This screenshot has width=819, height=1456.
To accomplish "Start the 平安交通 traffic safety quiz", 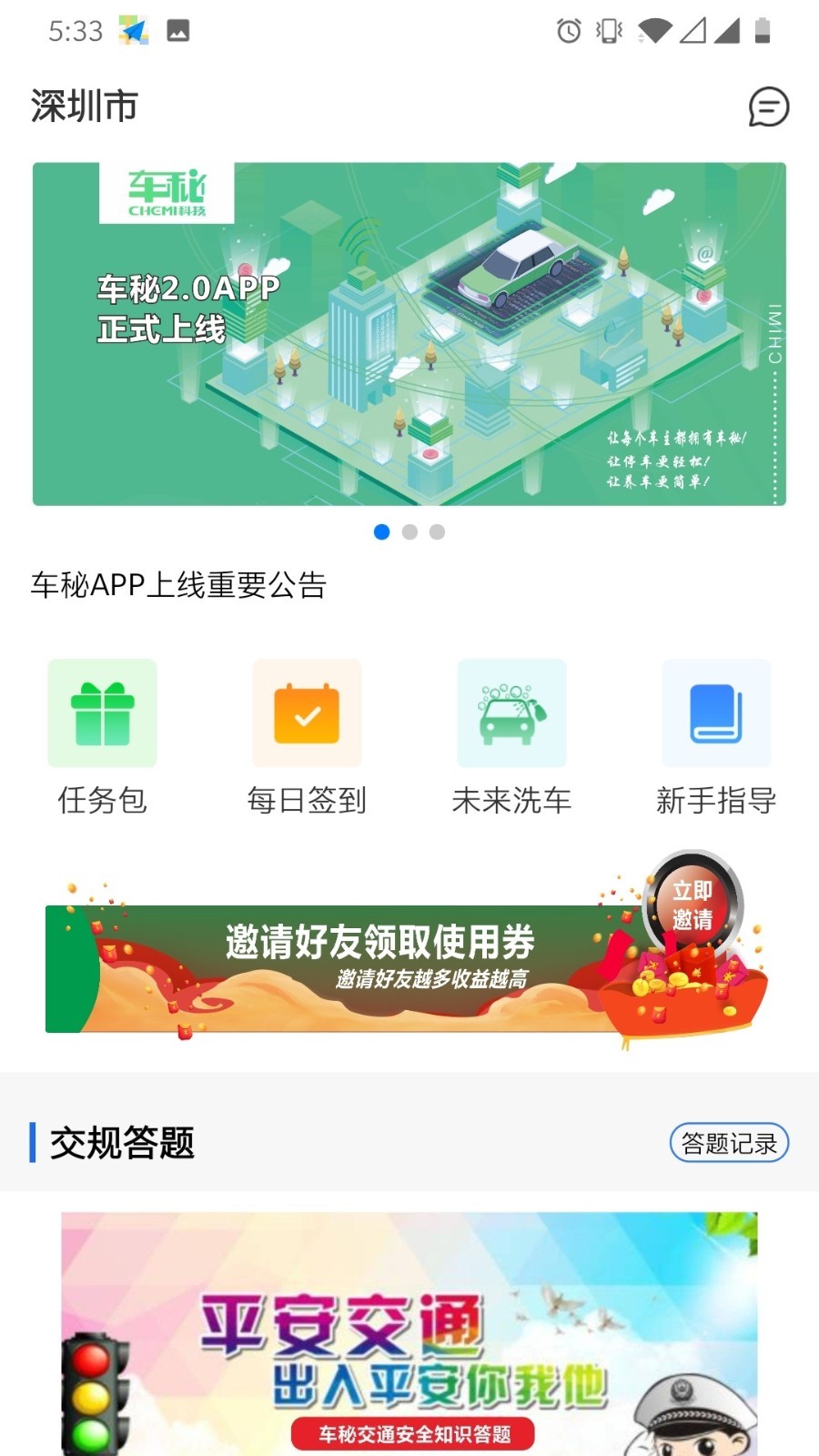I will (409, 1333).
